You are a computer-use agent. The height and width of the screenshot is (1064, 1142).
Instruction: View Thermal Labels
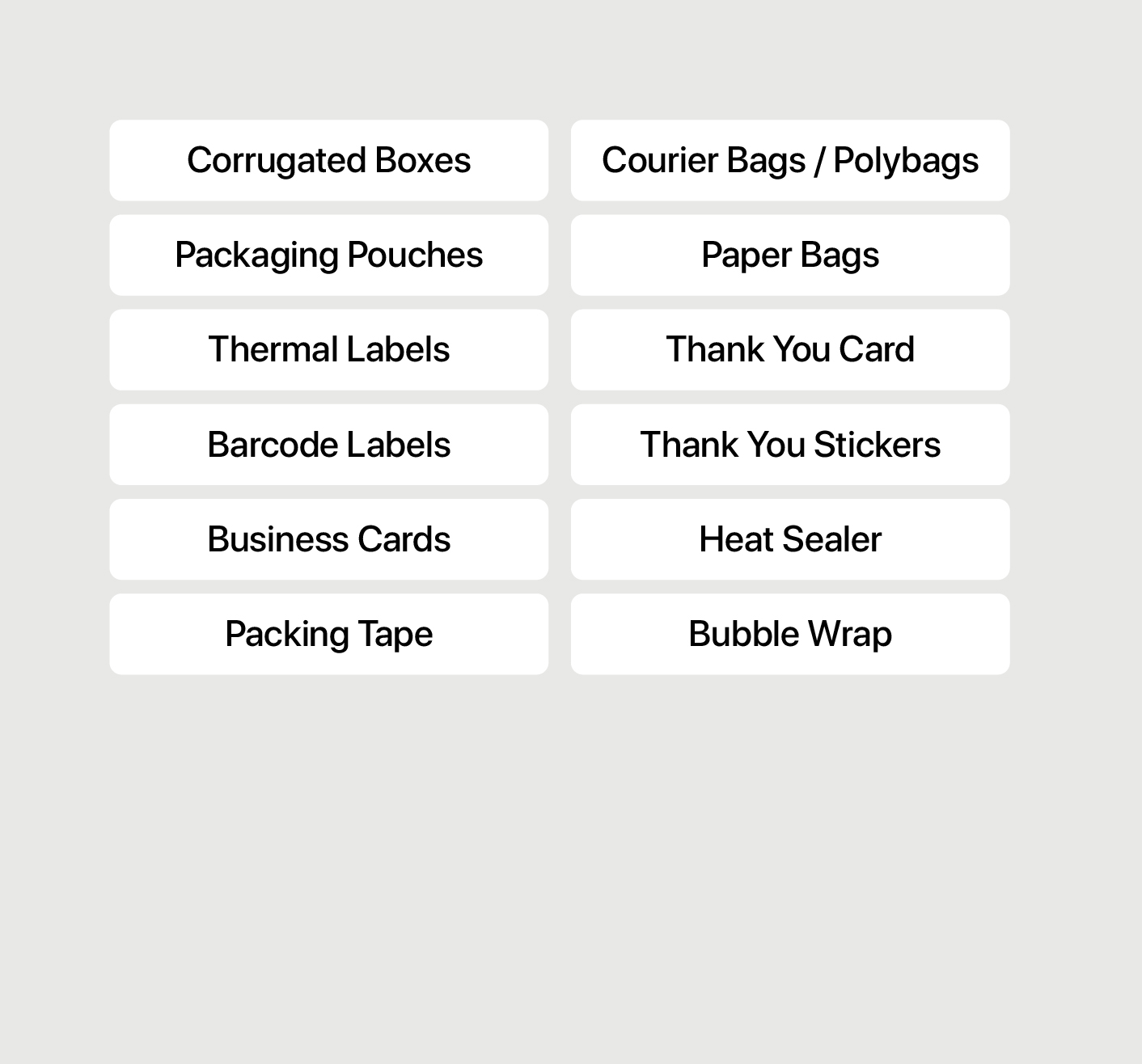[x=328, y=349]
